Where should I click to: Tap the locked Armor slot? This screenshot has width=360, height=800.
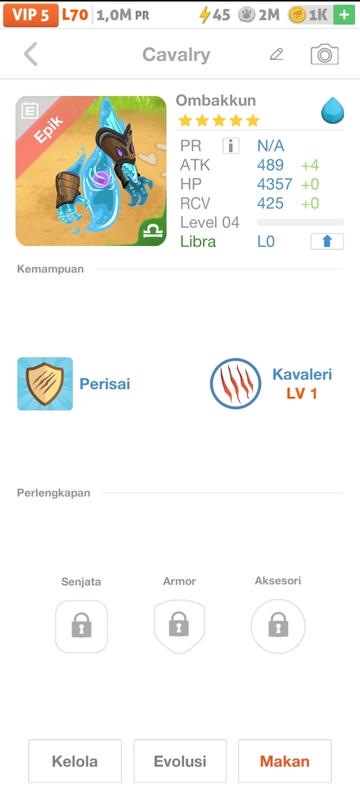[179, 627]
